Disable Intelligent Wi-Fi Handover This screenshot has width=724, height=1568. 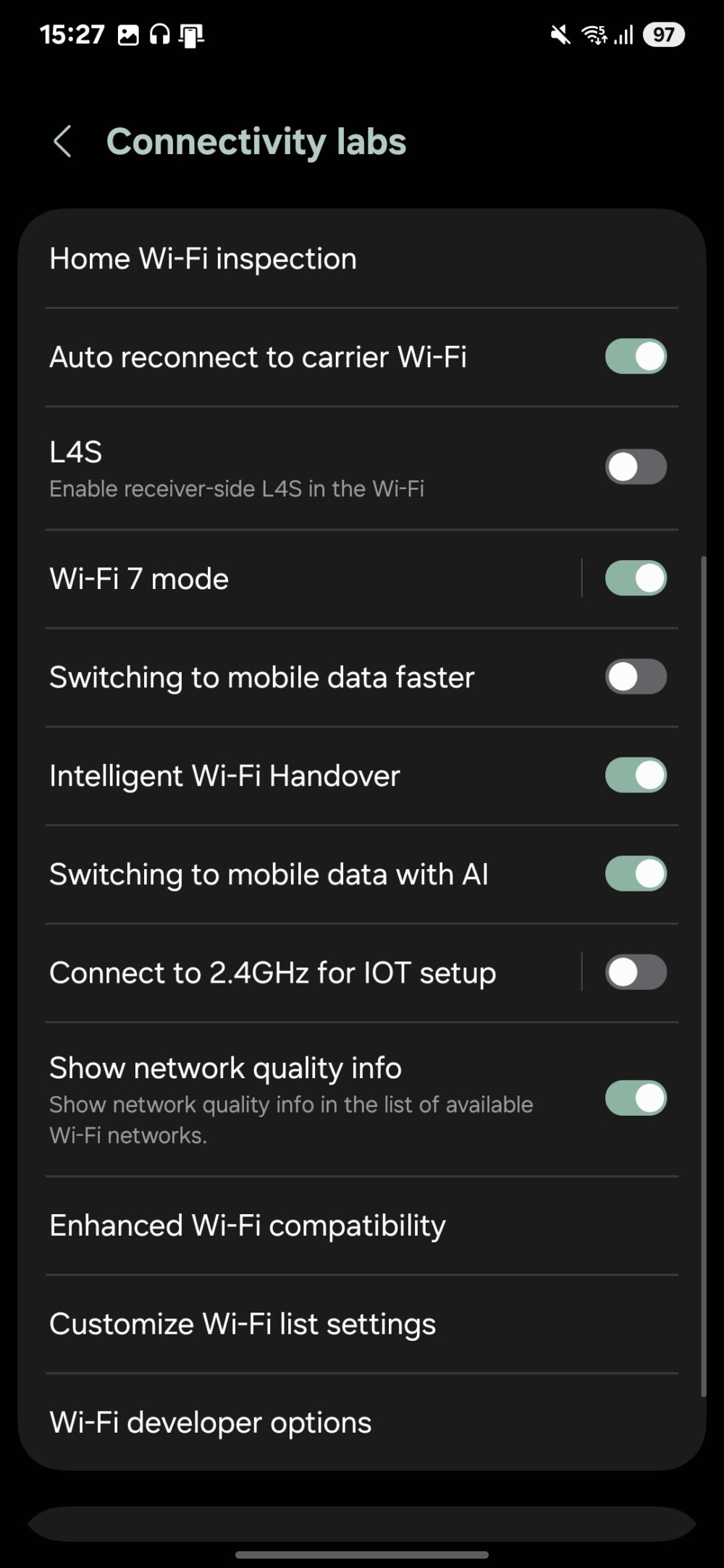(635, 774)
